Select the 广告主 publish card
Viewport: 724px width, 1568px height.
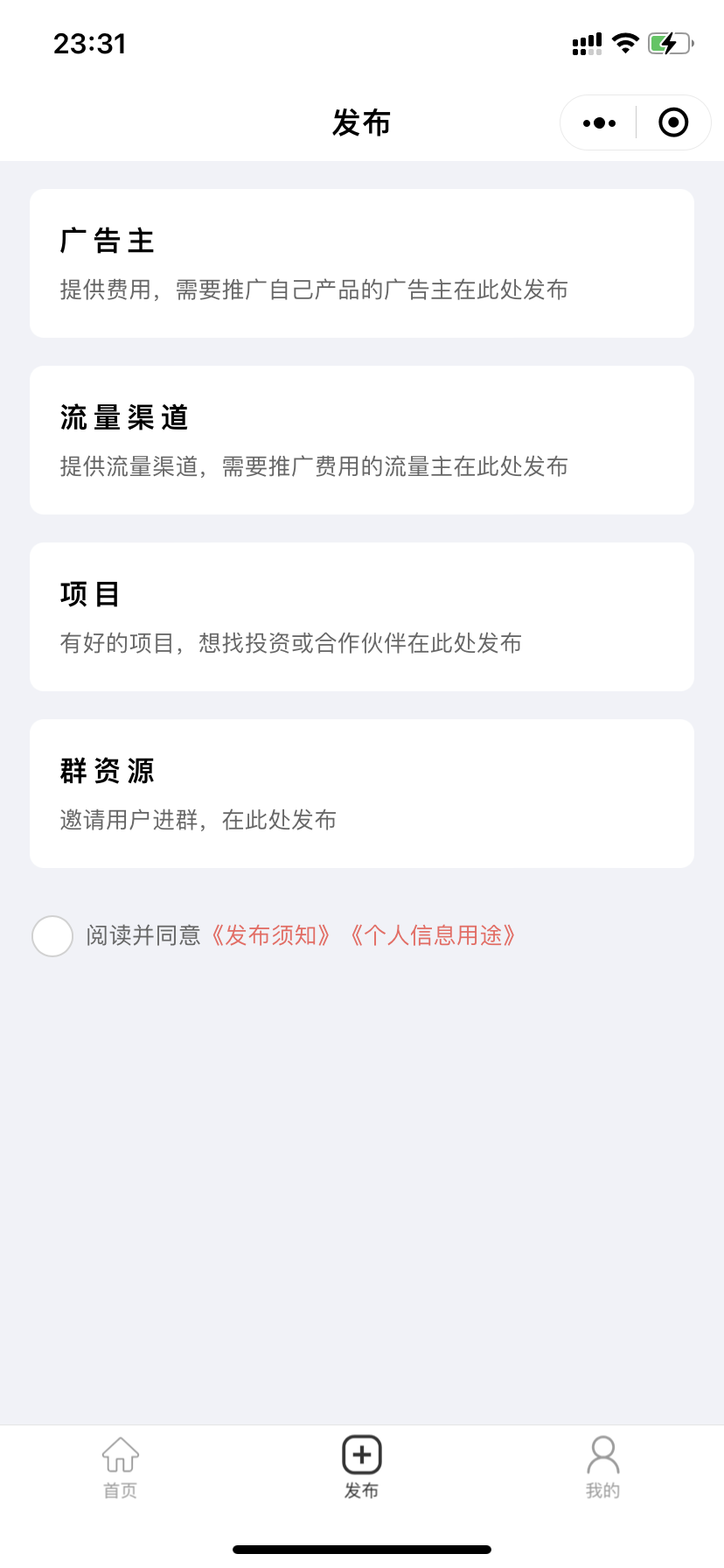(x=362, y=263)
